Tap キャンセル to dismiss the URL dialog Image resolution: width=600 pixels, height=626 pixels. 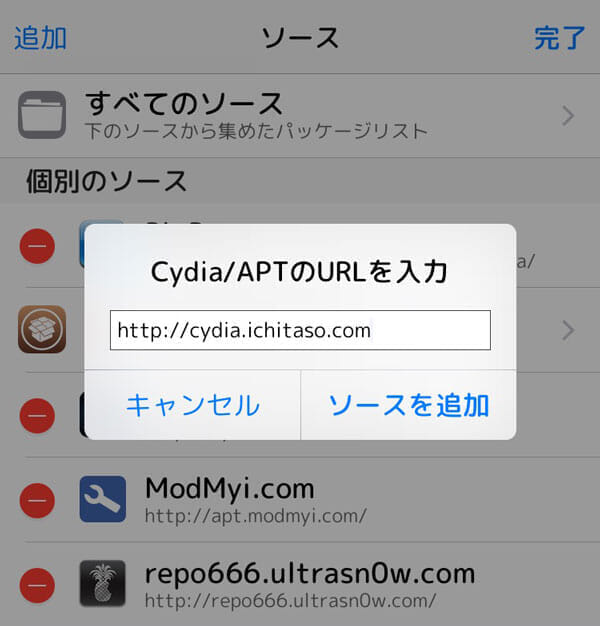[192, 405]
